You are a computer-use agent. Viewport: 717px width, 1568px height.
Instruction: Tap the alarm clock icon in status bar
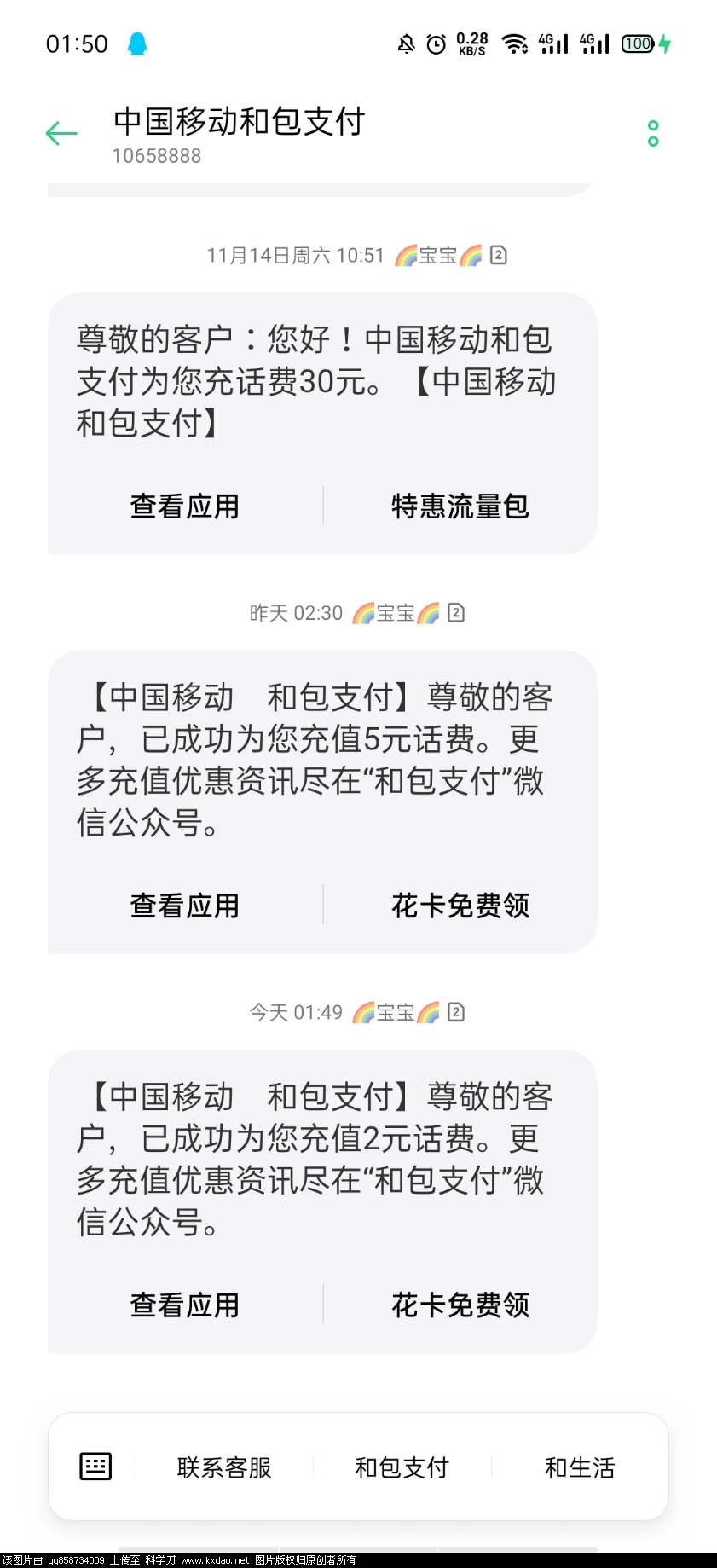[x=435, y=43]
